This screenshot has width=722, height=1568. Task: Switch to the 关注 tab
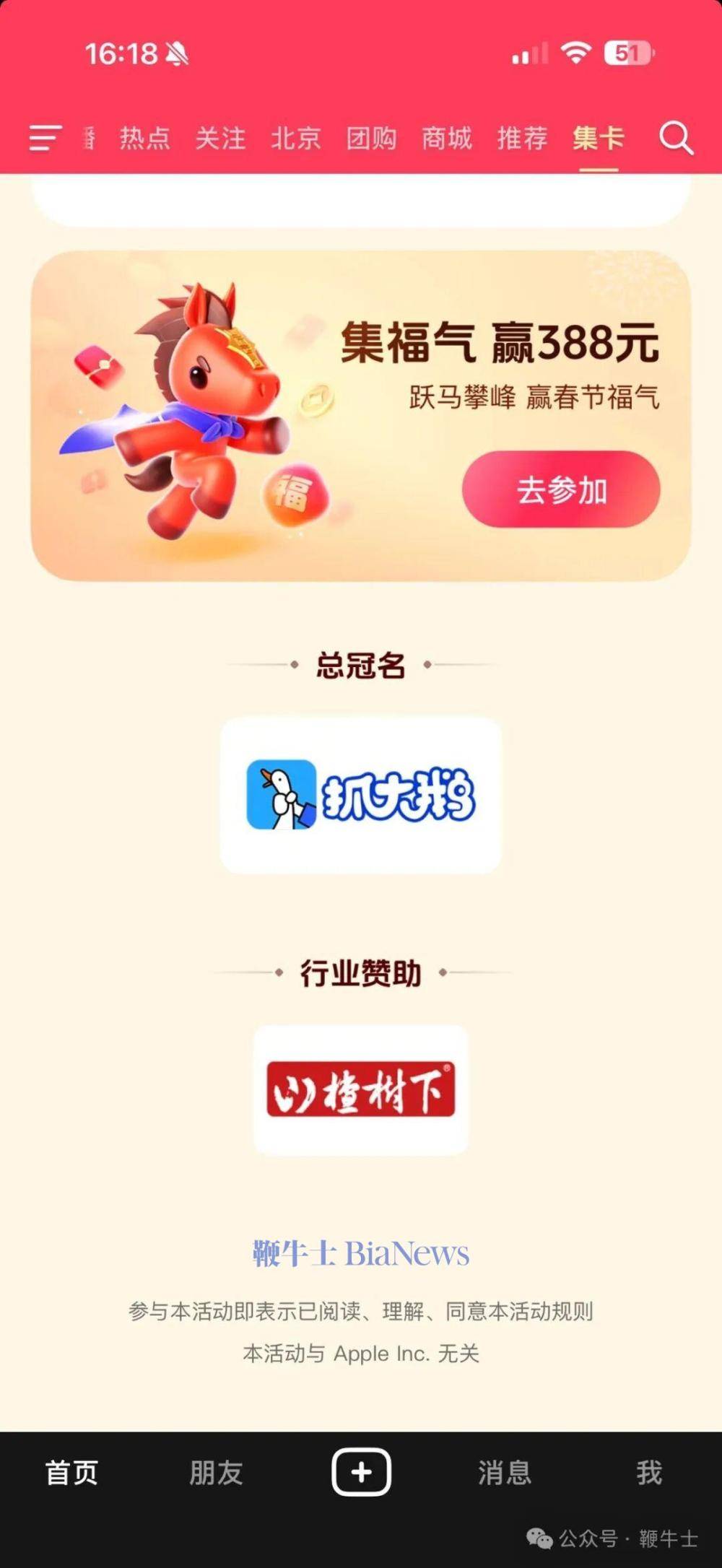coord(220,137)
